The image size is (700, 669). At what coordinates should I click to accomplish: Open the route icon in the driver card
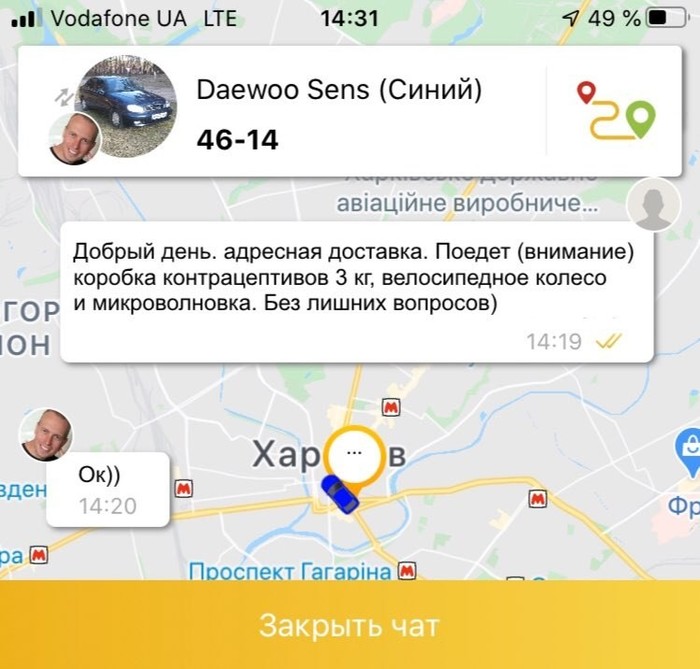point(616,111)
